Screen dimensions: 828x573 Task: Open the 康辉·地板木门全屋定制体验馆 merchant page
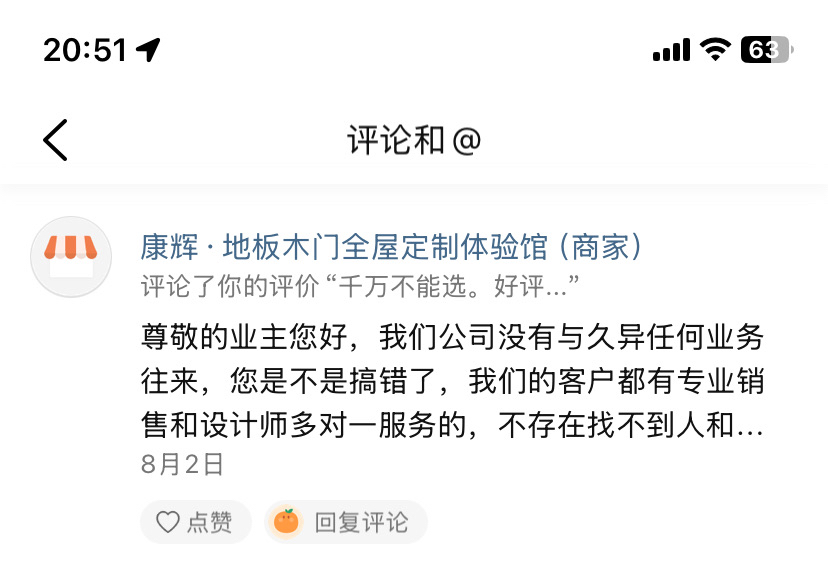click(391, 247)
